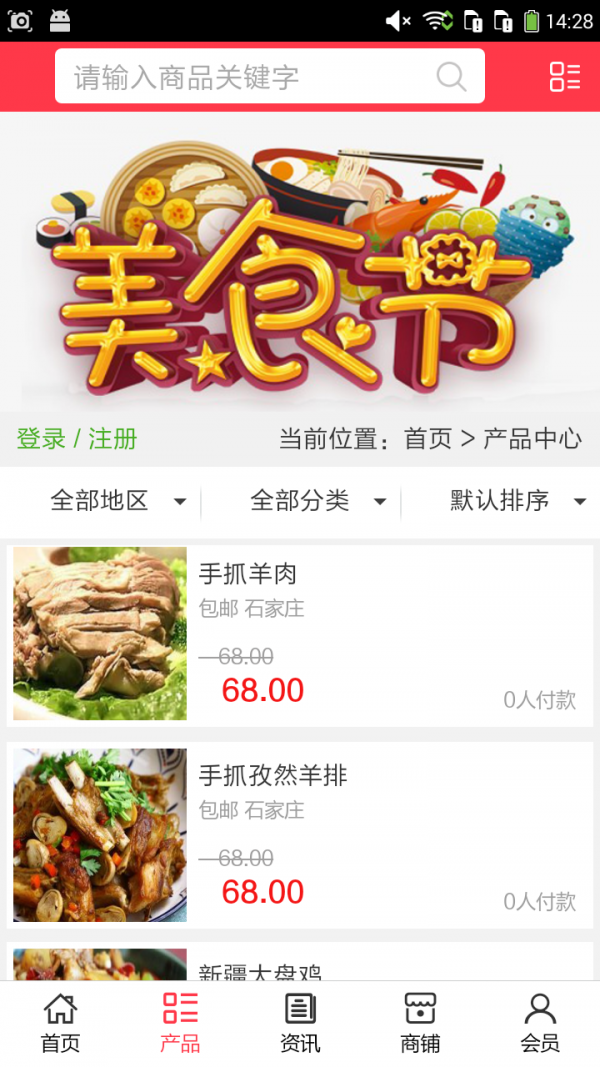Tap the product keyword search field
The width and height of the screenshot is (600, 1067).
pyautogui.click(x=250, y=77)
